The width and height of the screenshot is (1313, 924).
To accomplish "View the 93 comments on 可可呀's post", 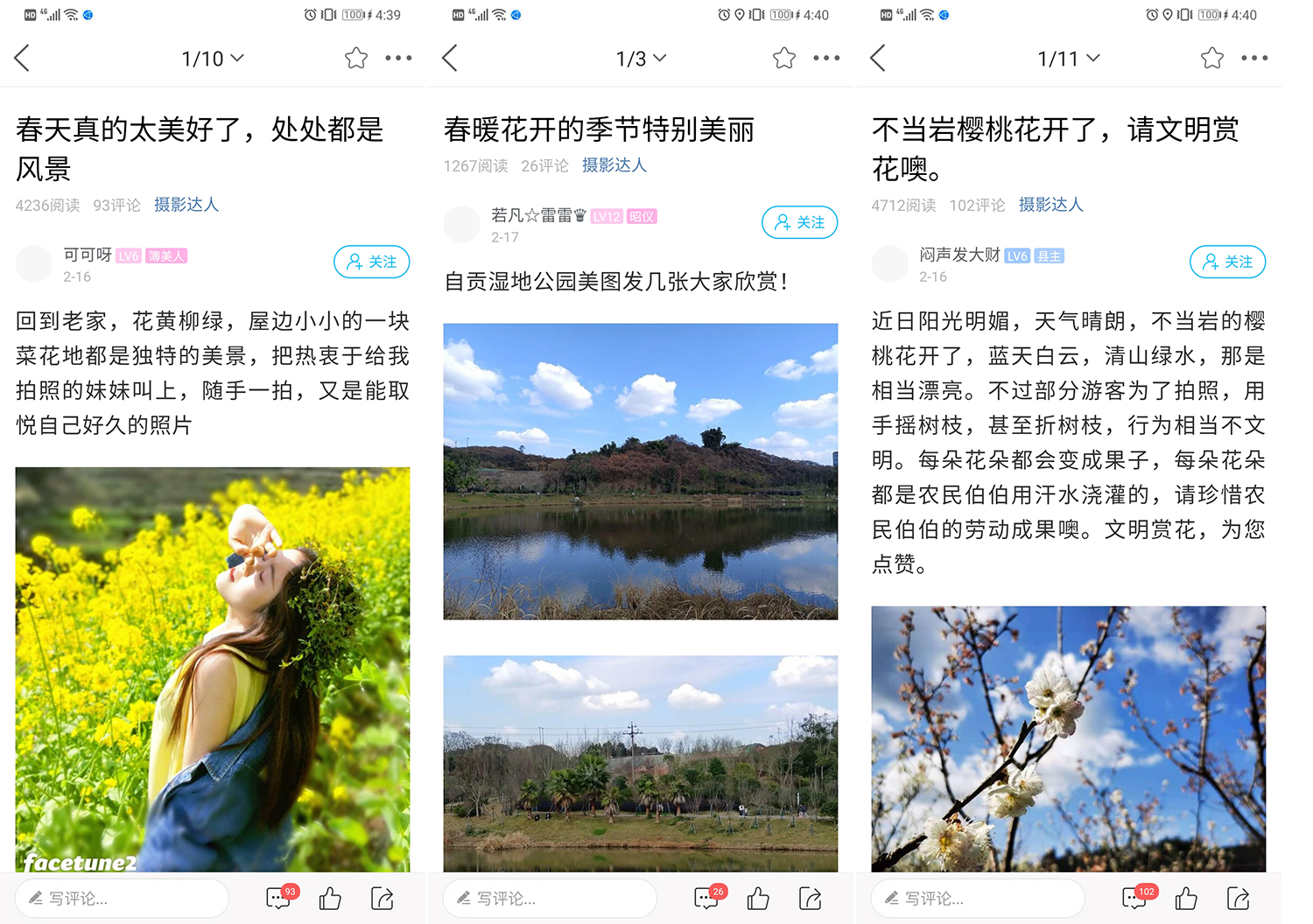I will click(x=280, y=898).
